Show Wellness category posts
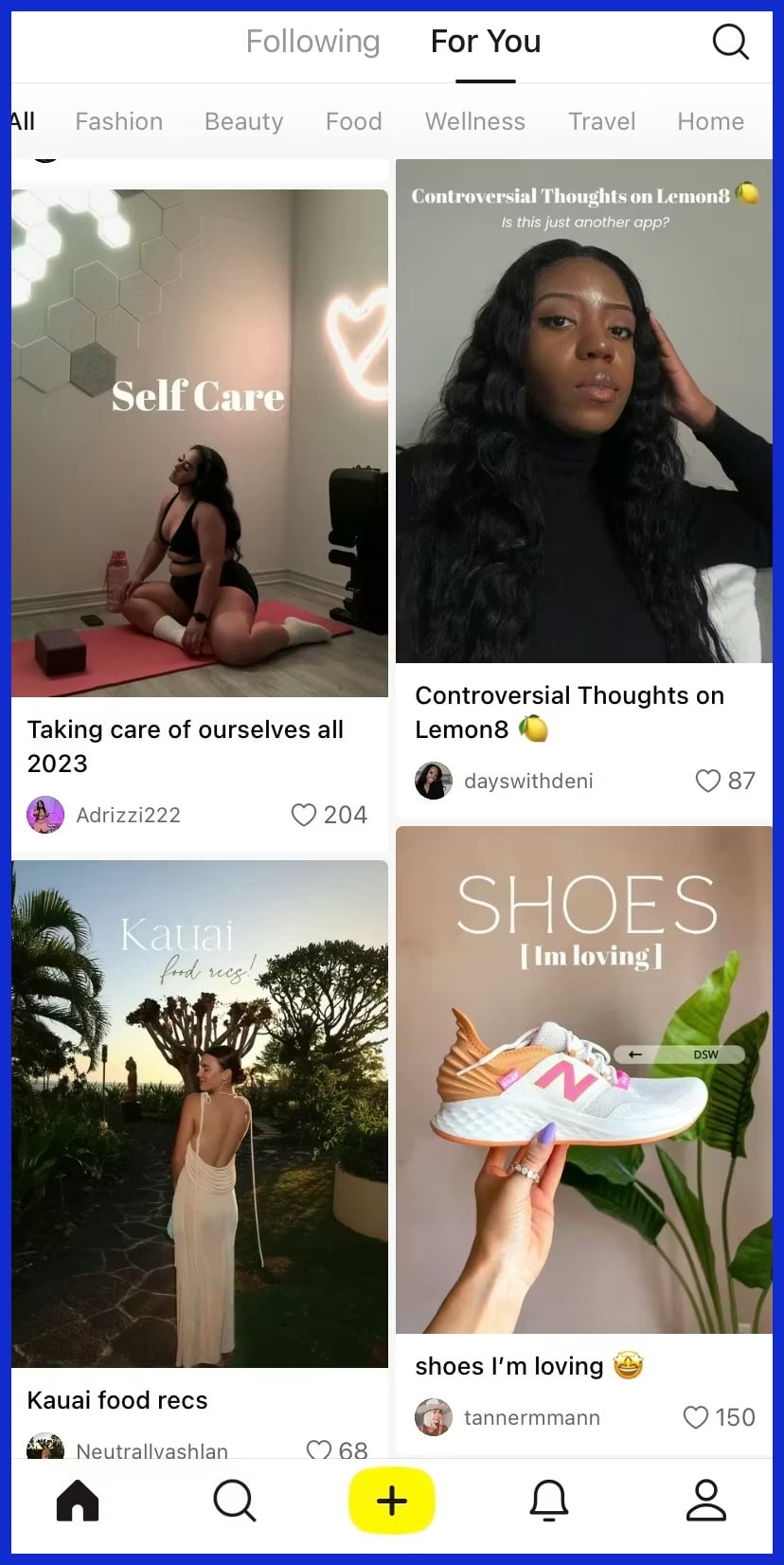 point(474,121)
